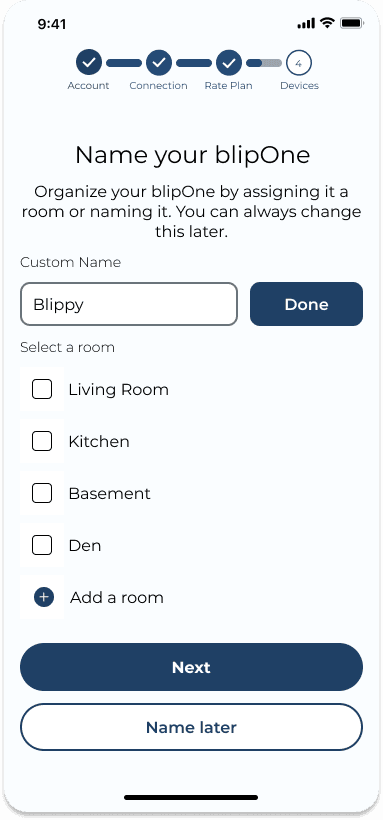Select the Kitchen checkbox
Image resolution: width=383 pixels, height=820 pixels.
(42, 441)
